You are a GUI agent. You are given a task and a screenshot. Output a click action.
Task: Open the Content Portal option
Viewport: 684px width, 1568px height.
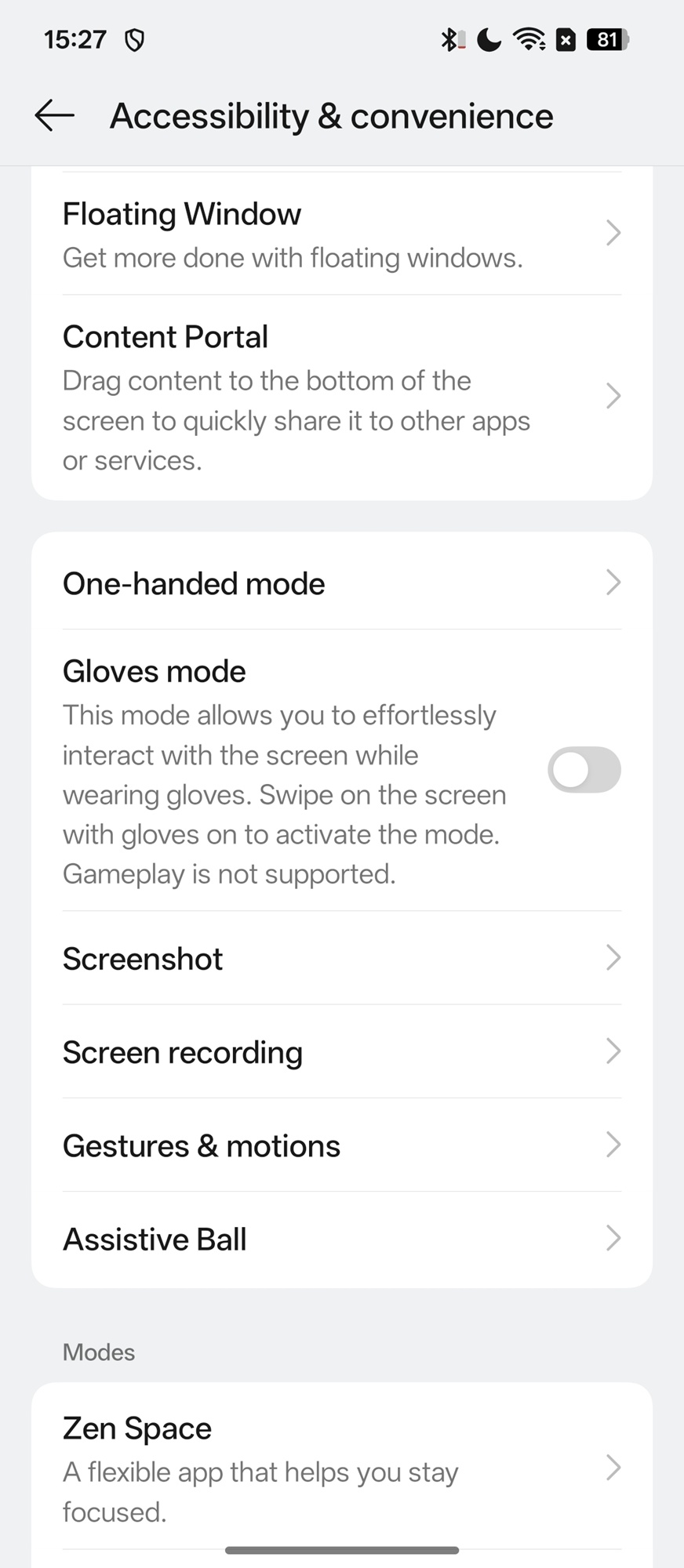pyautogui.click(x=341, y=397)
